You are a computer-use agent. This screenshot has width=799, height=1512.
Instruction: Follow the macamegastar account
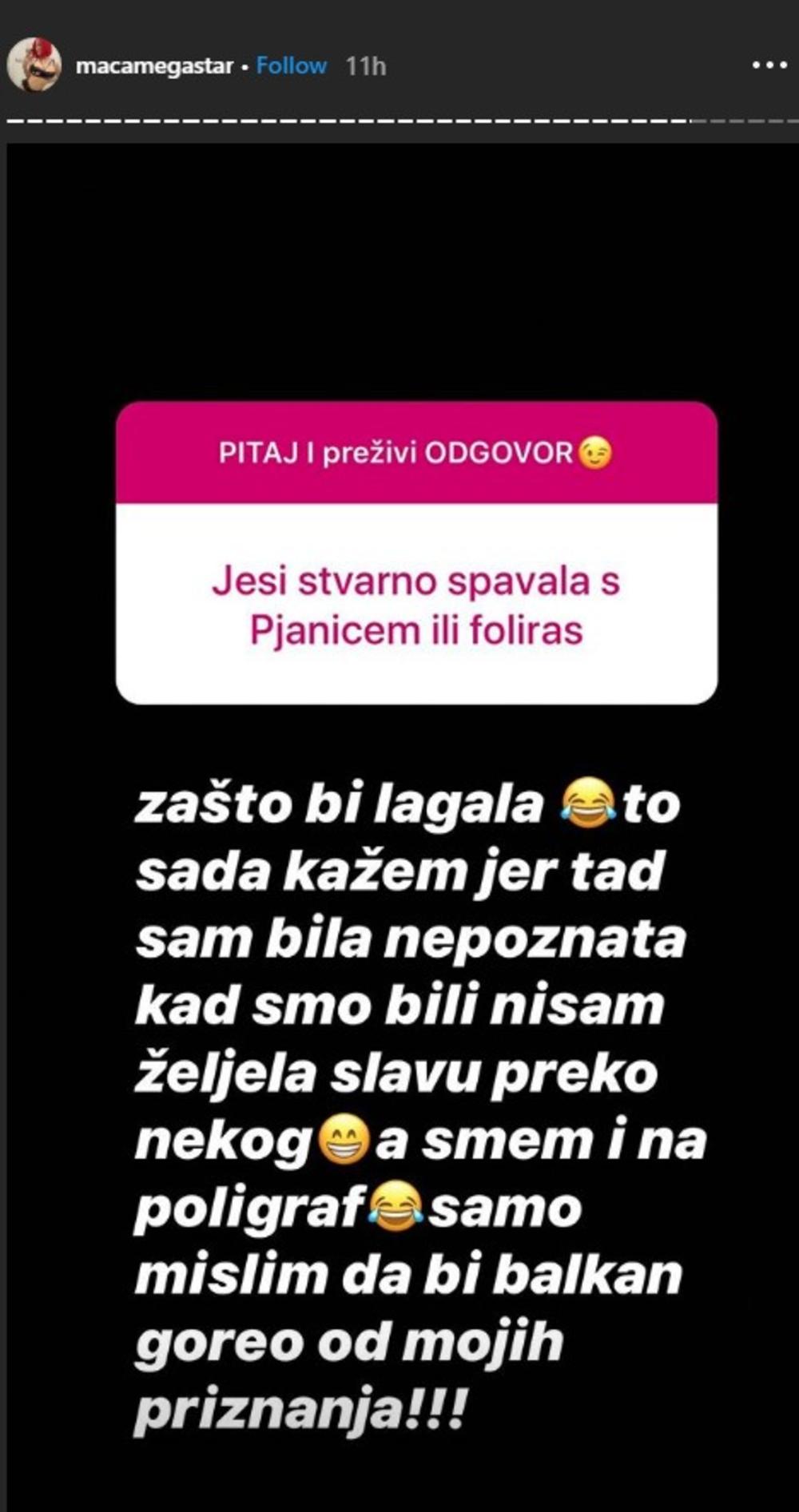291,65
